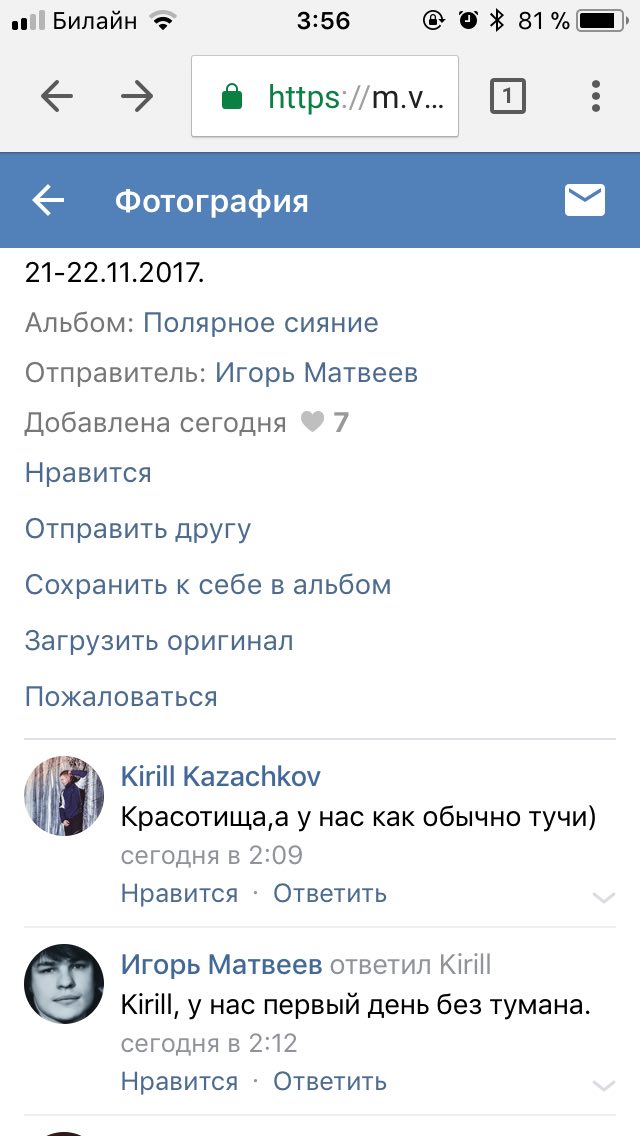Select Отправить другу
The height and width of the screenshot is (1136, 640).
(138, 529)
